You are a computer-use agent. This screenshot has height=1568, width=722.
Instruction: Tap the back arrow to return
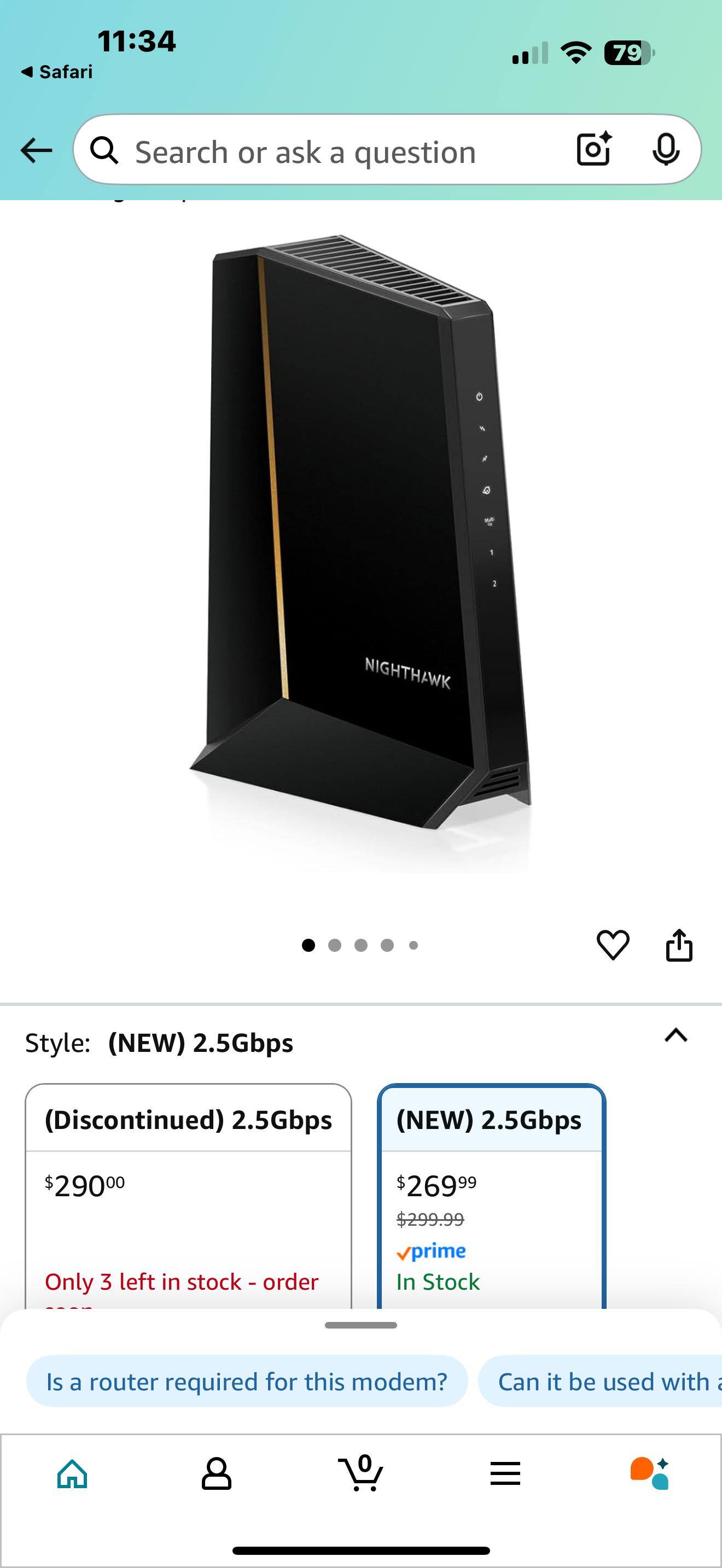coord(34,150)
